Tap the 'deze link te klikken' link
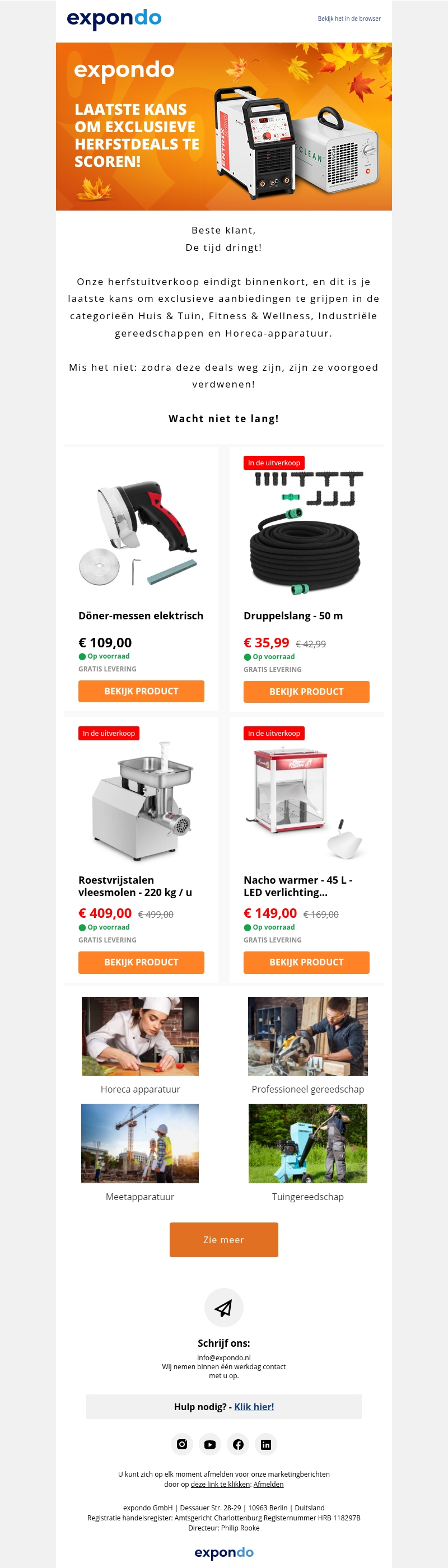The image size is (448, 1568). (220, 1484)
